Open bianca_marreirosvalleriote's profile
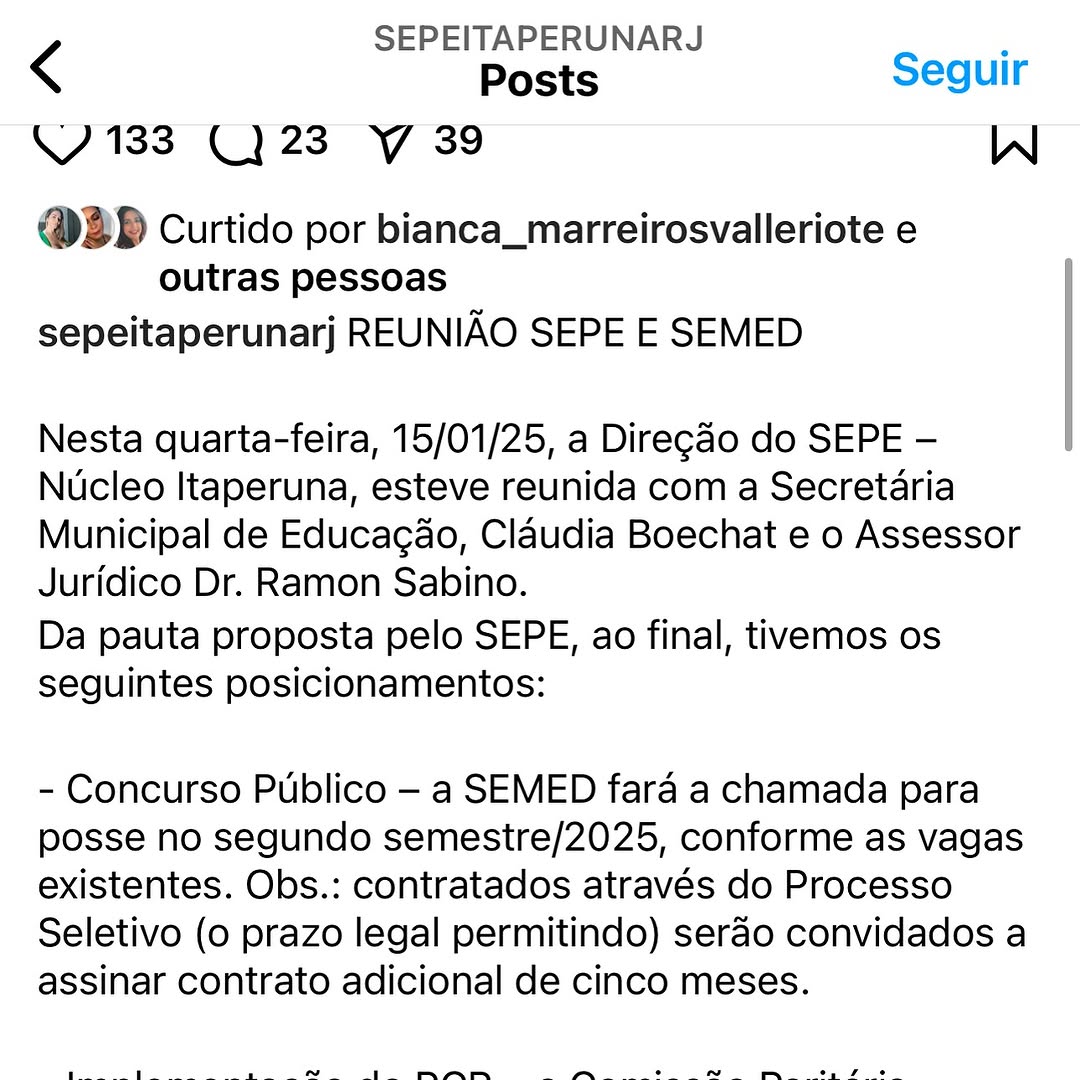The height and width of the screenshot is (1080, 1080). pyautogui.click(x=630, y=229)
